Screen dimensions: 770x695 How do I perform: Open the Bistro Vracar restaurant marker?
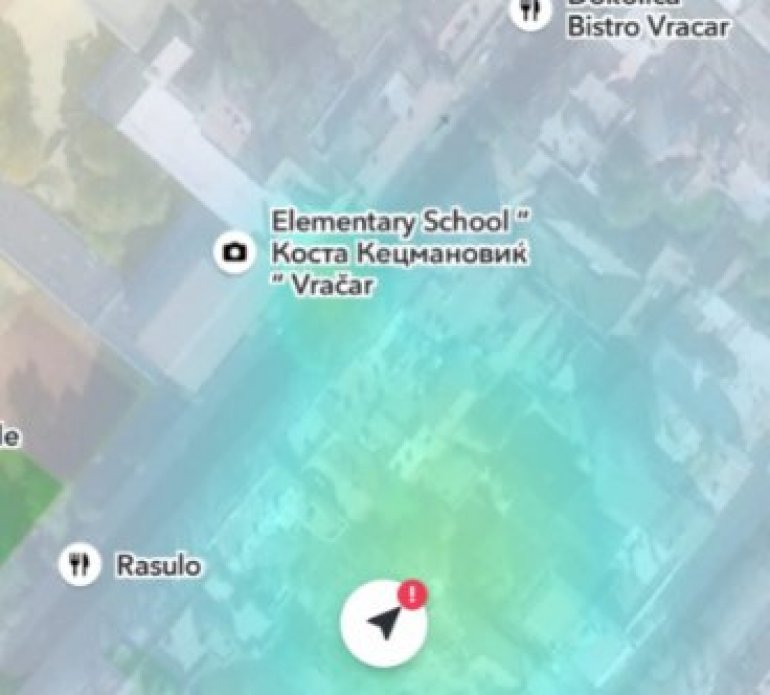pos(529,11)
